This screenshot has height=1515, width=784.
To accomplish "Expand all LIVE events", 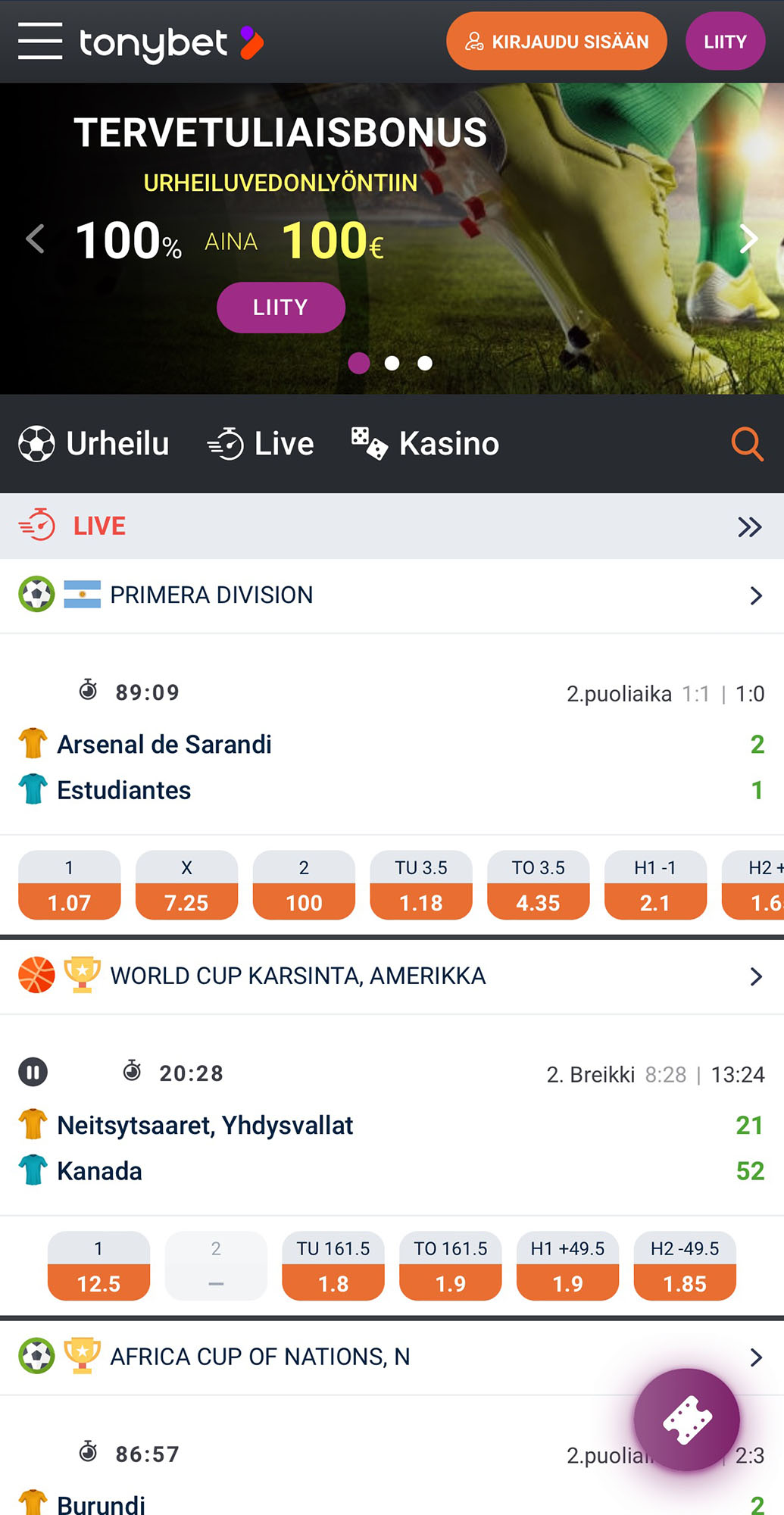I will (749, 526).
